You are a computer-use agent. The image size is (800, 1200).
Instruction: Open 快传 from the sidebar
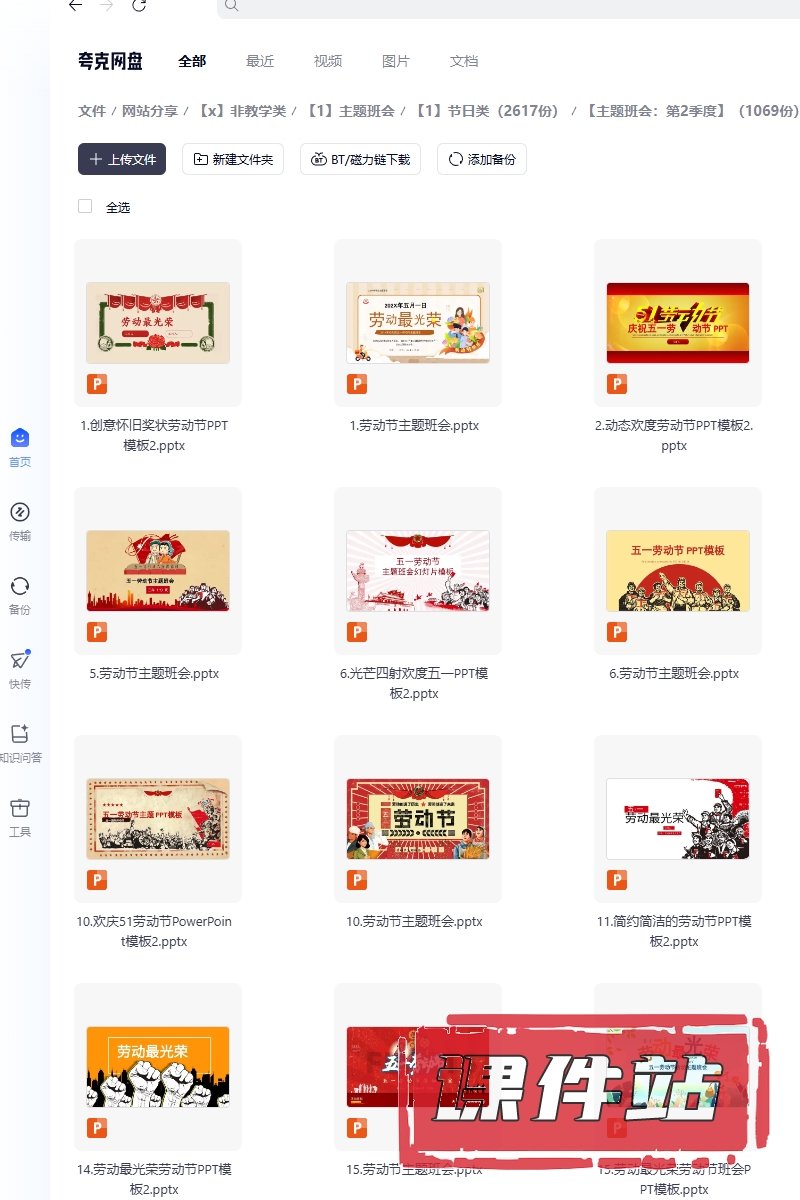pyautogui.click(x=20, y=668)
